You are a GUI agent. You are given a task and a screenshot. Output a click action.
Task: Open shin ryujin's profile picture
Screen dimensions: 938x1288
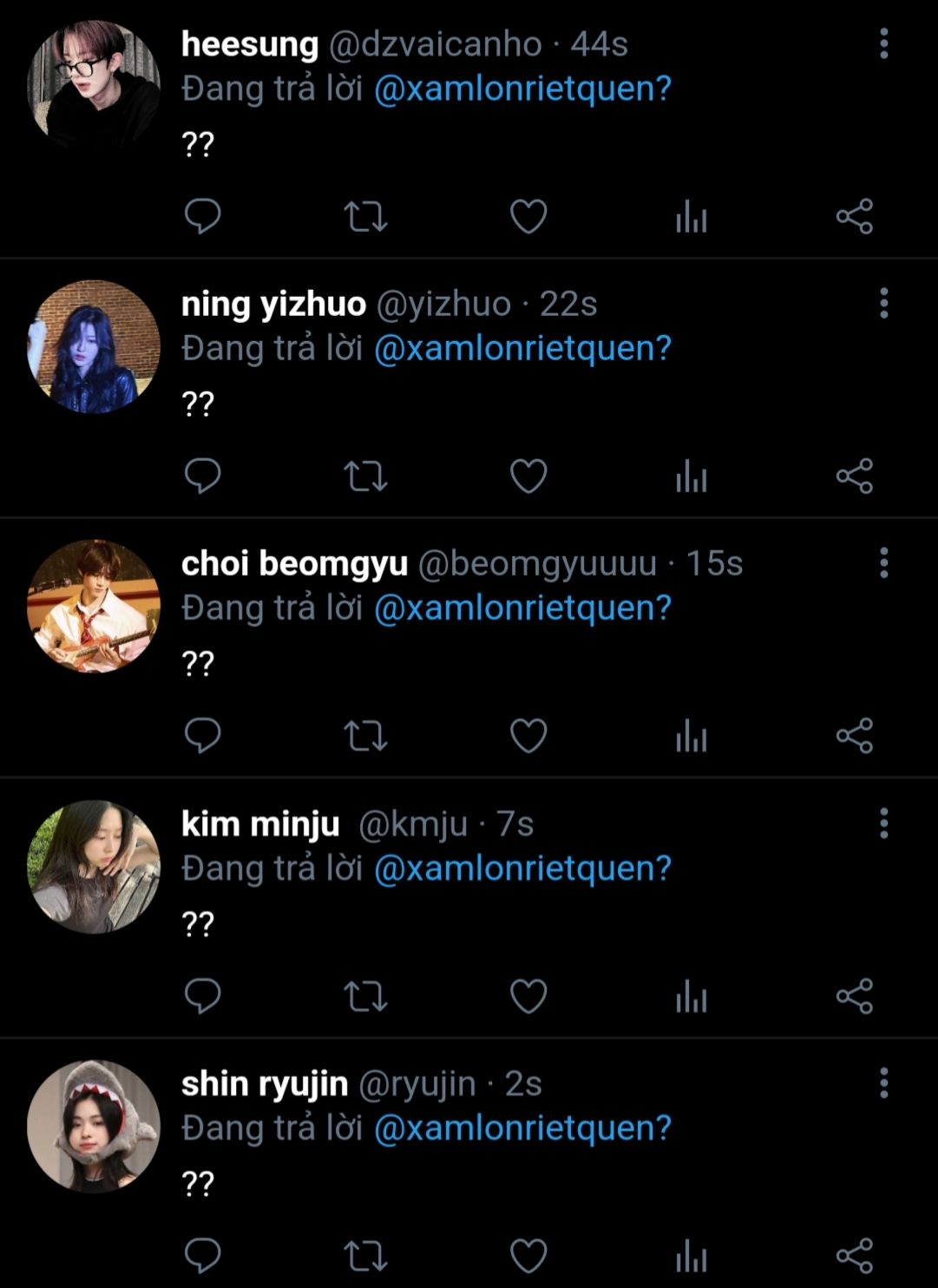tap(94, 1126)
